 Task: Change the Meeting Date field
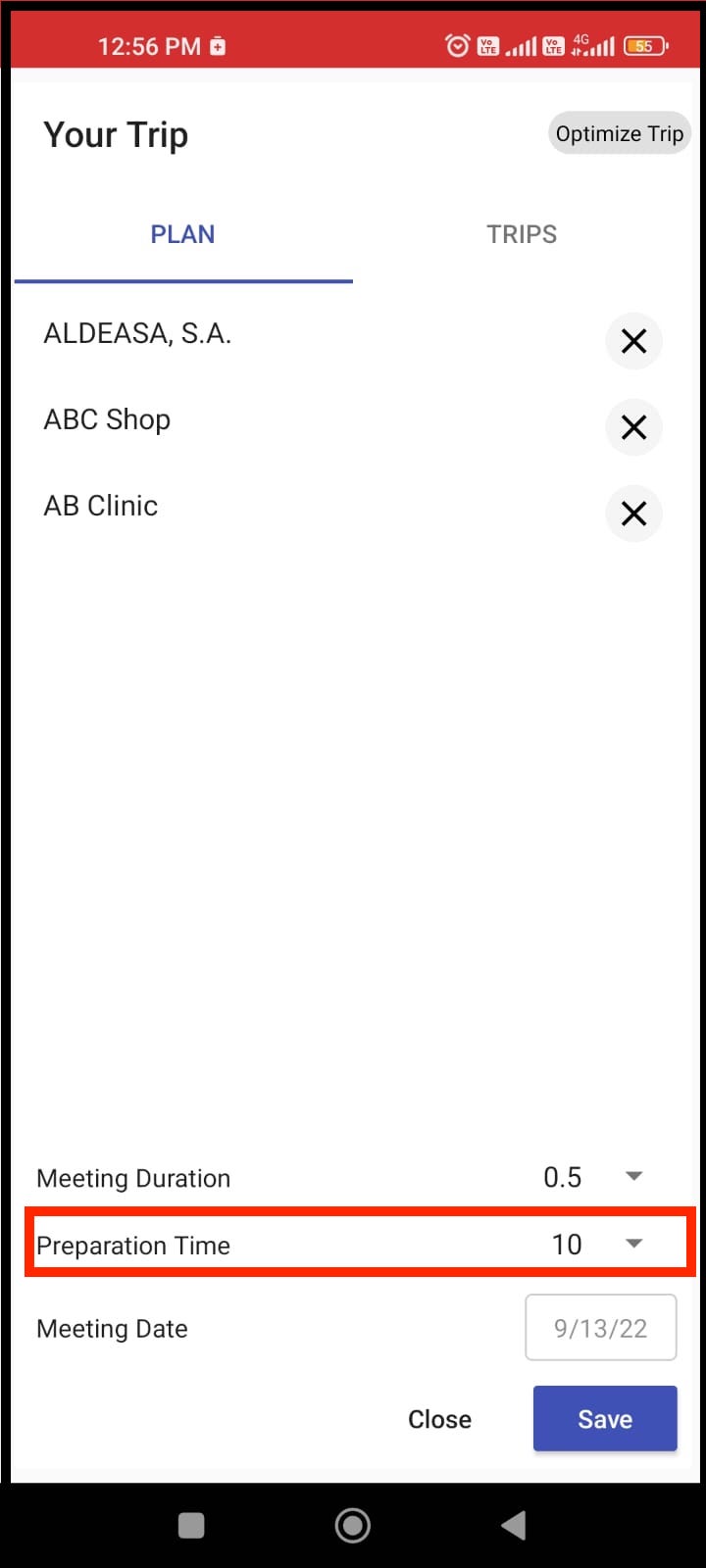tap(600, 1328)
